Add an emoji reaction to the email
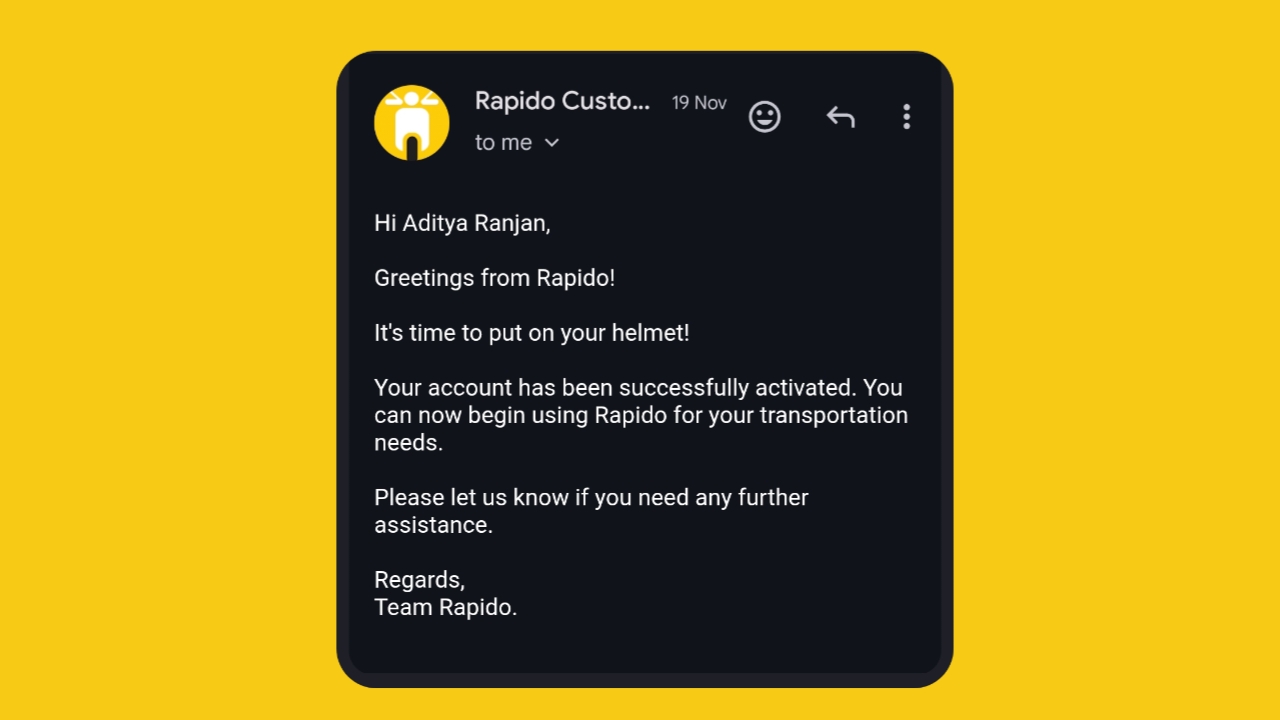The height and width of the screenshot is (720, 1280). [x=764, y=117]
